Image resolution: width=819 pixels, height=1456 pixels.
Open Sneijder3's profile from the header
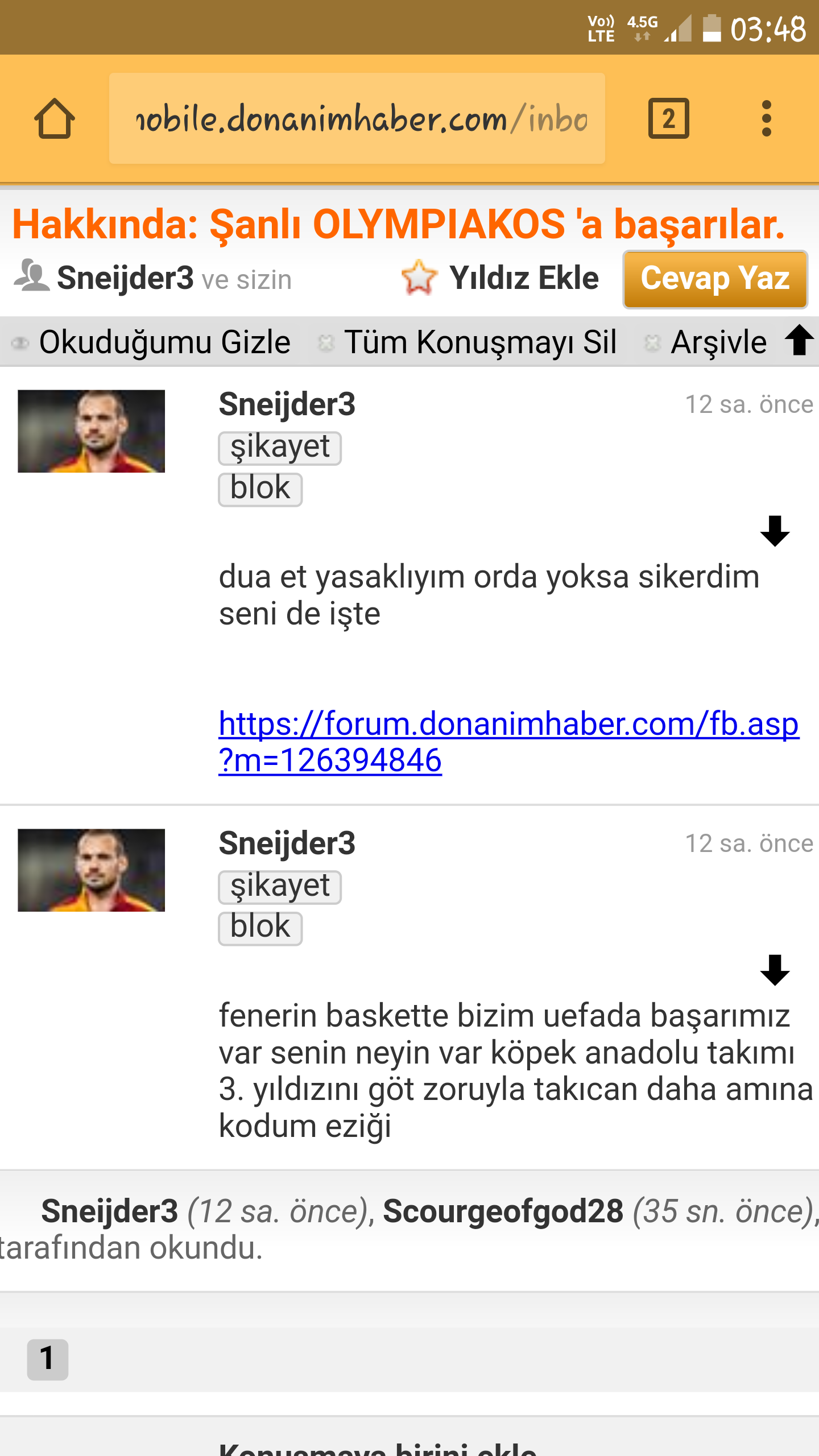click(x=125, y=278)
